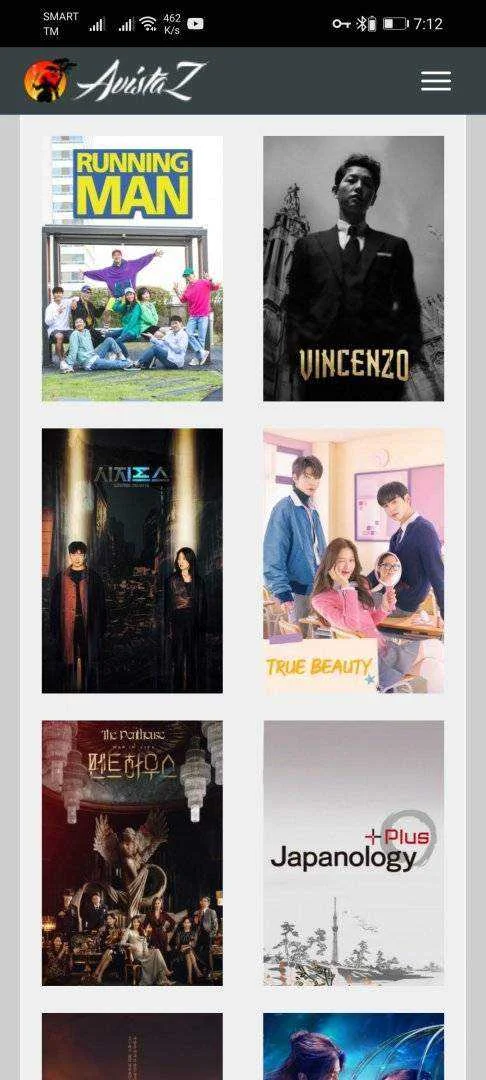Screen dimensions: 486x1080
Task: View the True Beauty poster
Action: coord(353,561)
